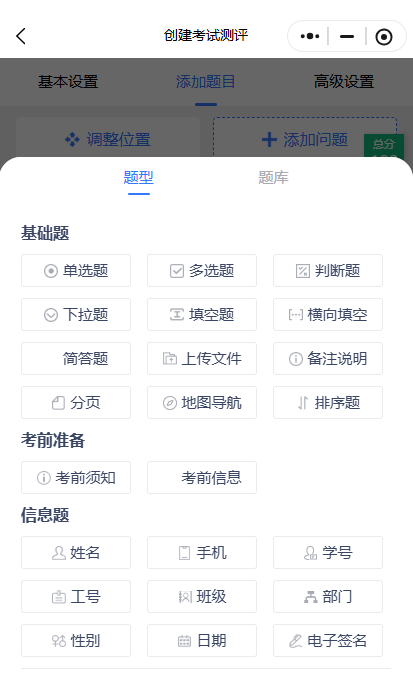Viewport: 413px width, 677px height.
Task: Choose the 判断题 question type
Action: (328, 271)
